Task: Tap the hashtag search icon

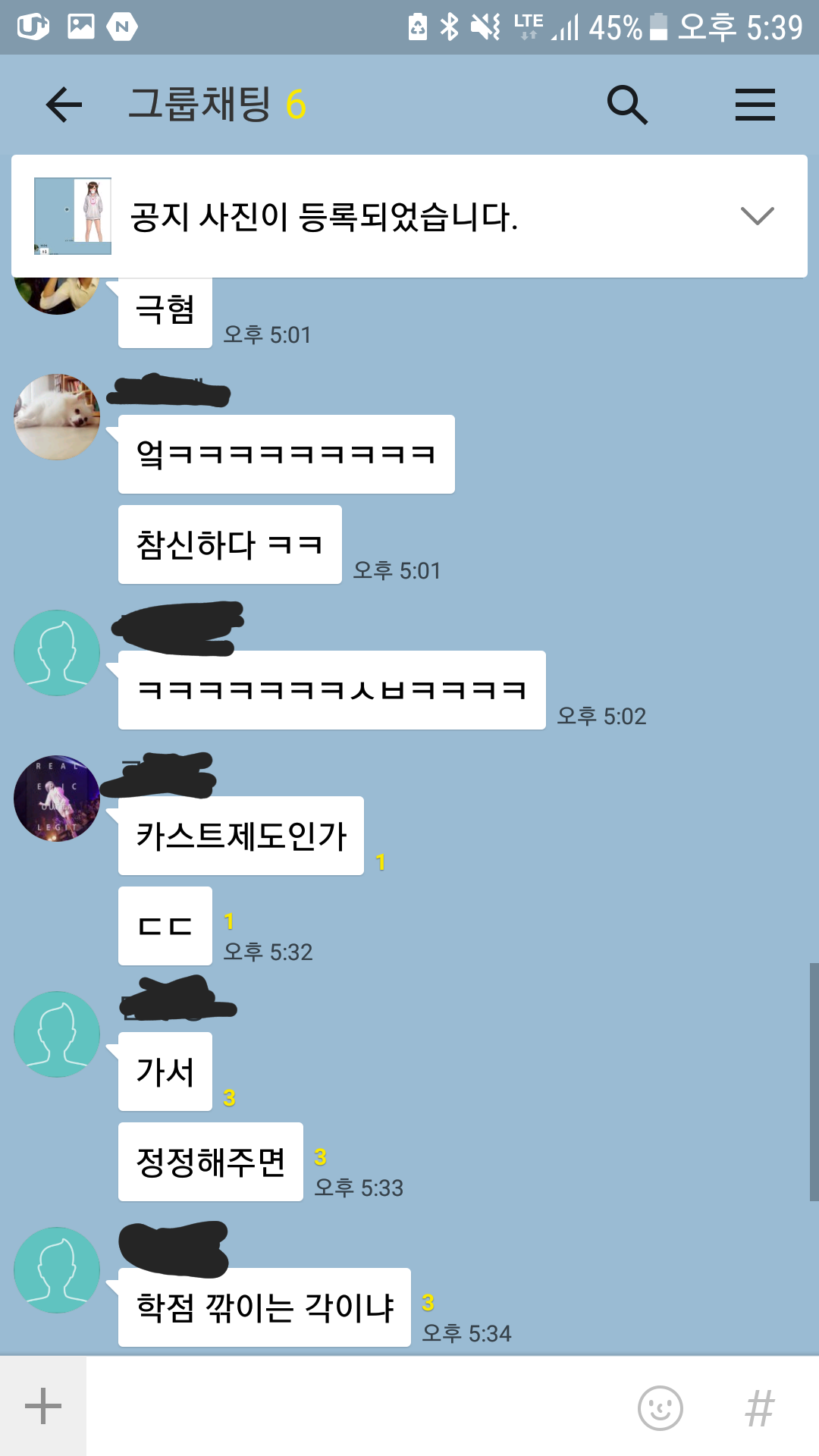Action: pyautogui.click(x=760, y=1408)
